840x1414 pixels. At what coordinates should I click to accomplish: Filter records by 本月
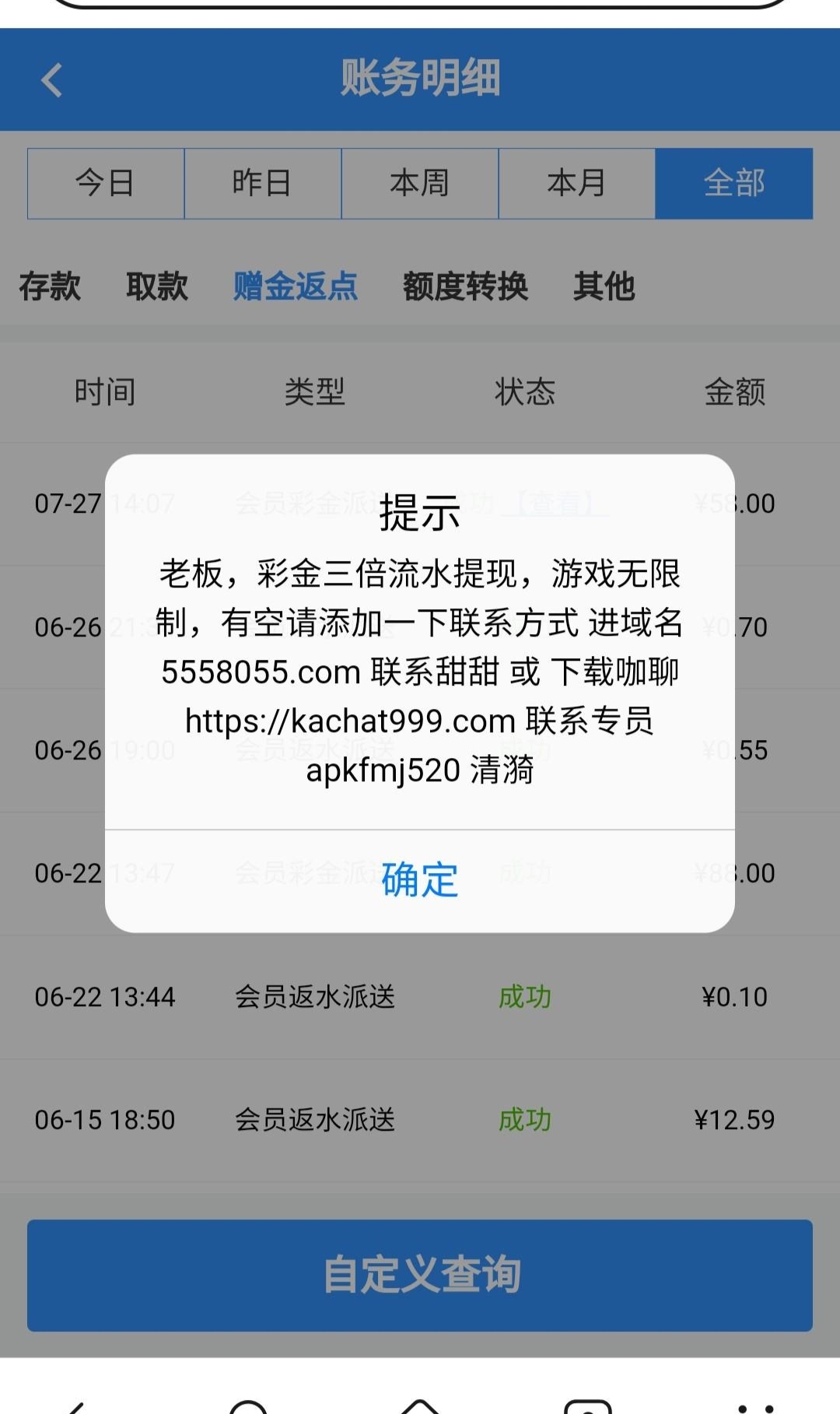[576, 184]
